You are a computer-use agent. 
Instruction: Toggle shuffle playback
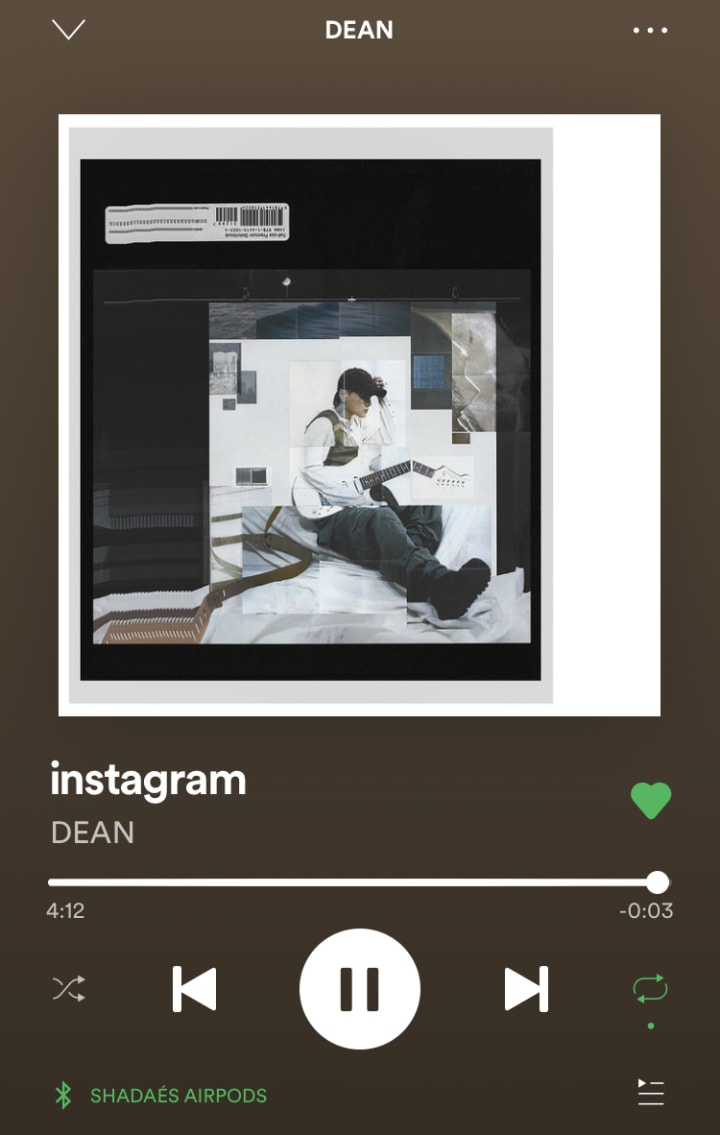click(68, 990)
